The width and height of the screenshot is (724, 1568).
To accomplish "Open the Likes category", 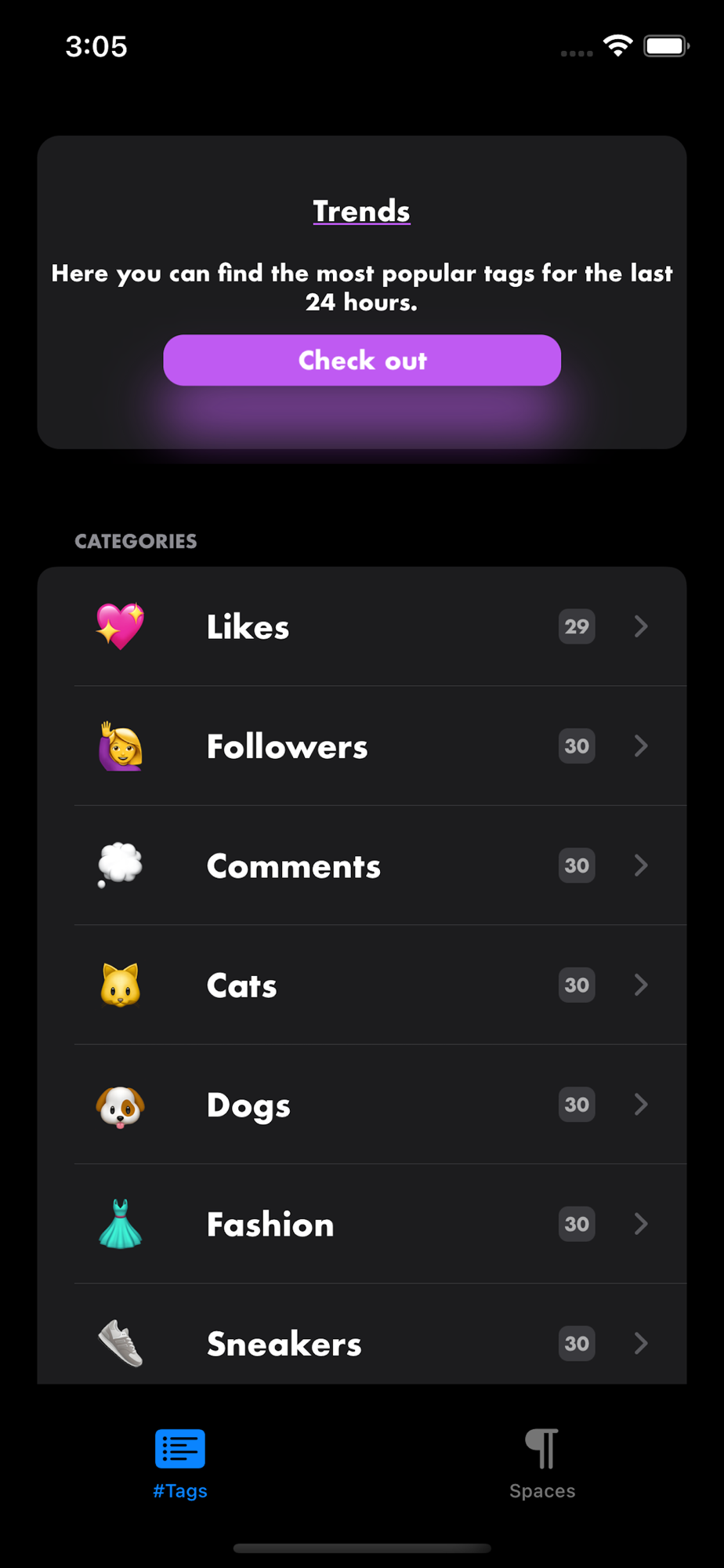I will (x=362, y=626).
